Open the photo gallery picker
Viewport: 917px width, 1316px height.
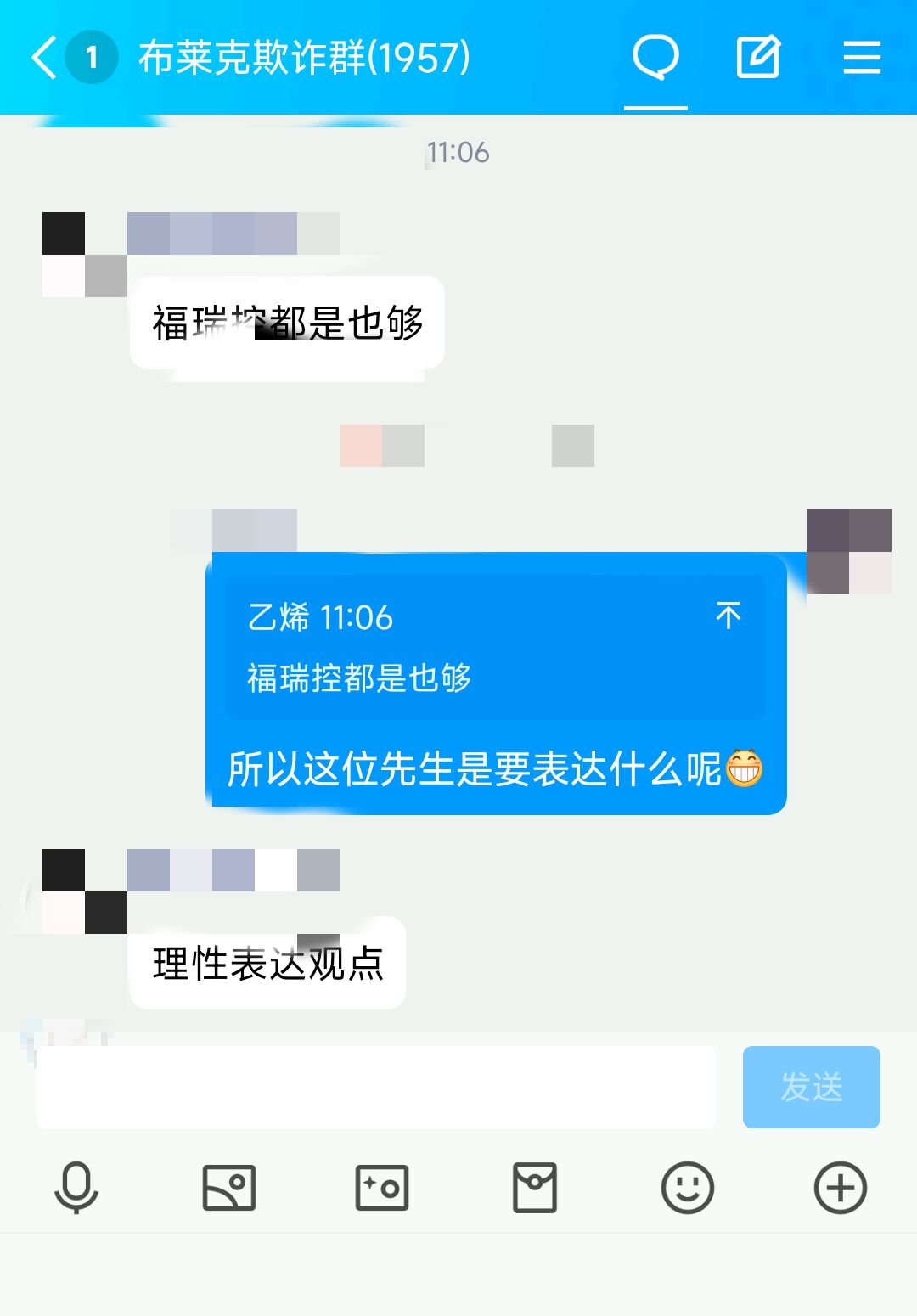coord(229,1187)
